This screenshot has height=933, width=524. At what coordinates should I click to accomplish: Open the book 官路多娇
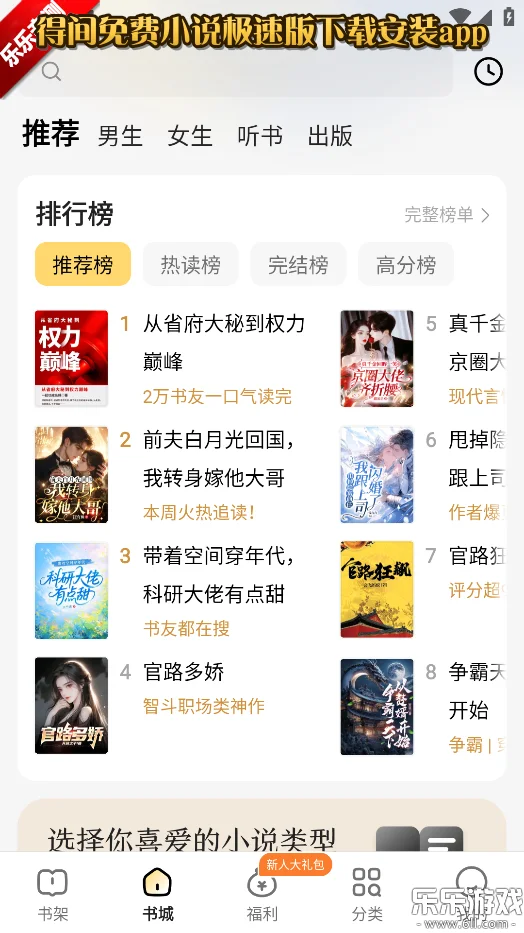172,706
